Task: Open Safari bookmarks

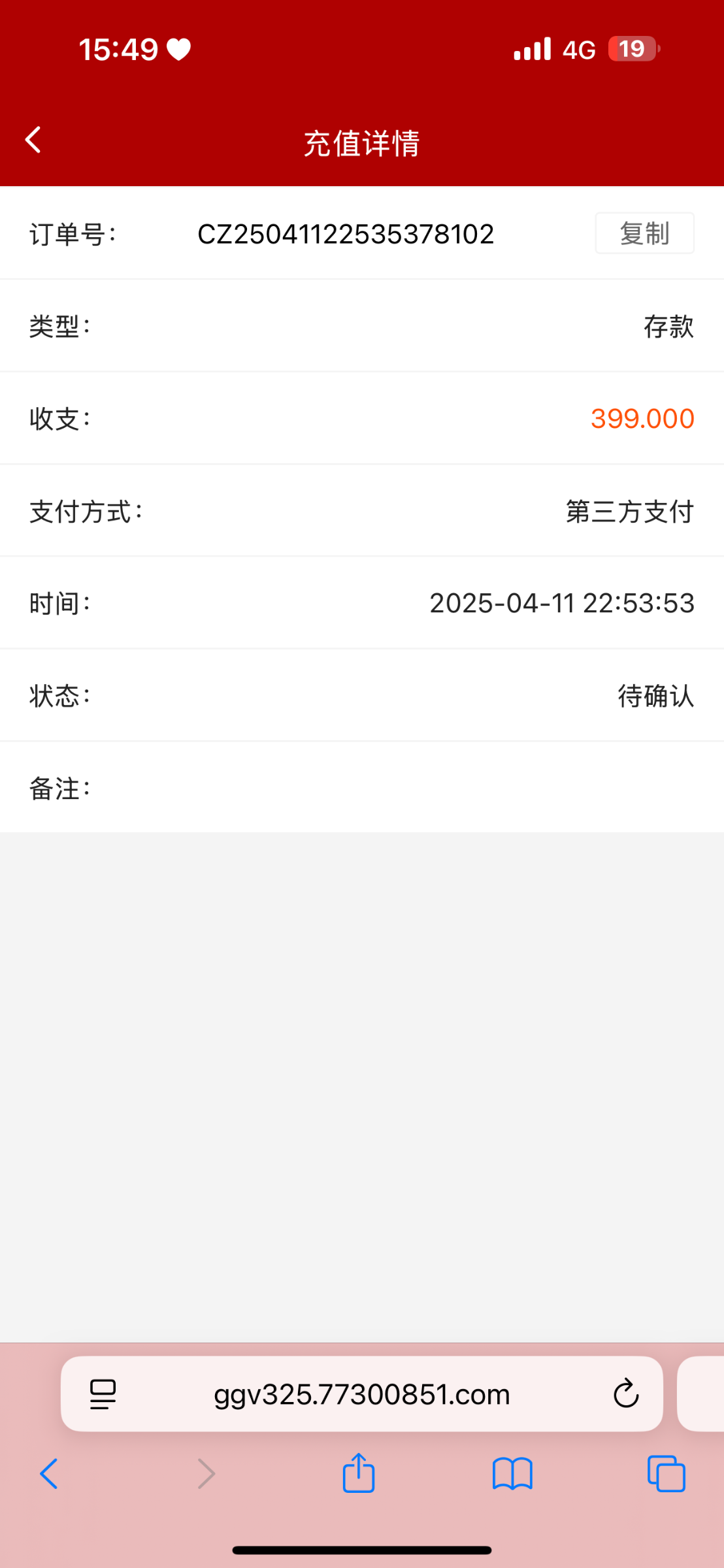Action: pos(512,1474)
